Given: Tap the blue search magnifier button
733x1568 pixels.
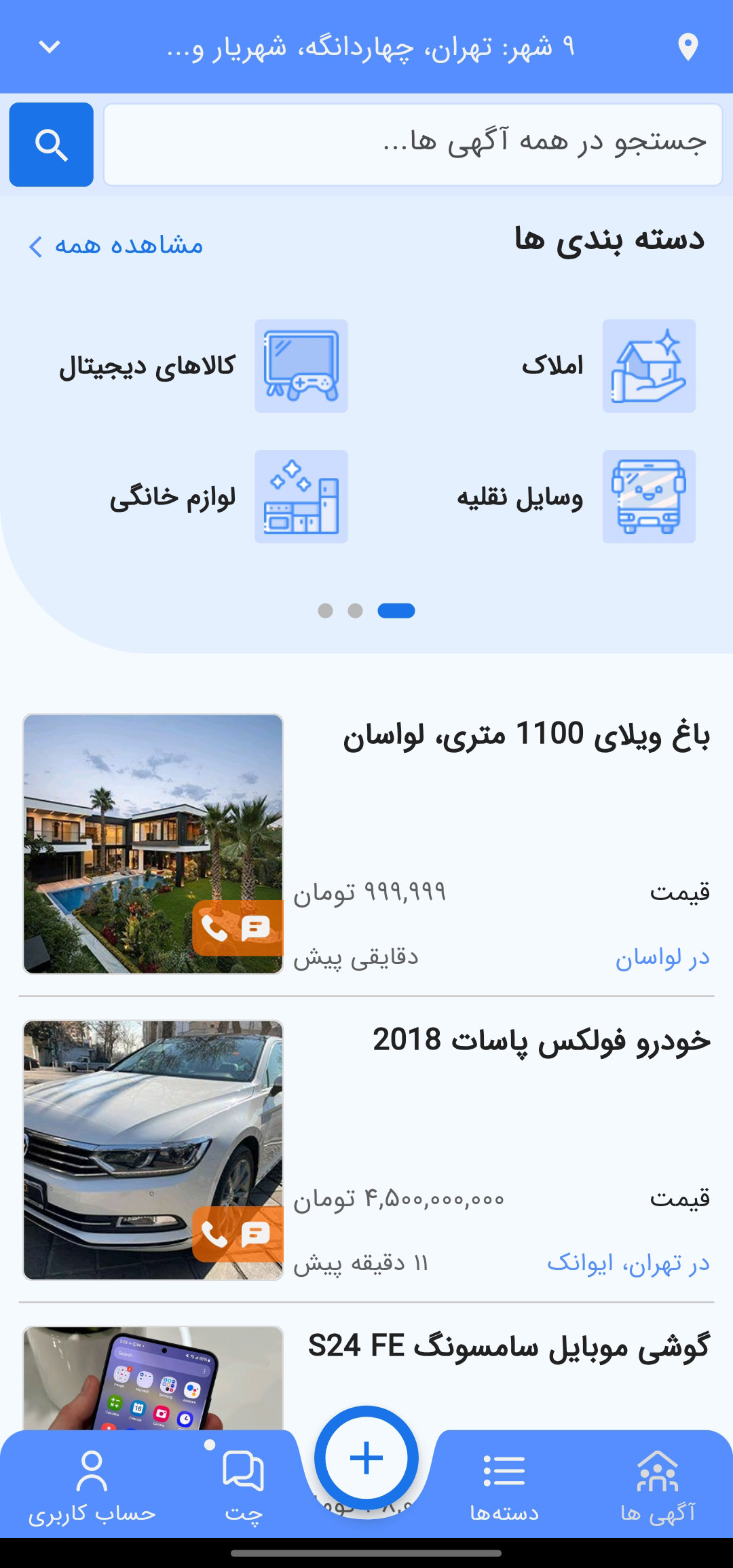Looking at the screenshot, I should [x=51, y=145].
